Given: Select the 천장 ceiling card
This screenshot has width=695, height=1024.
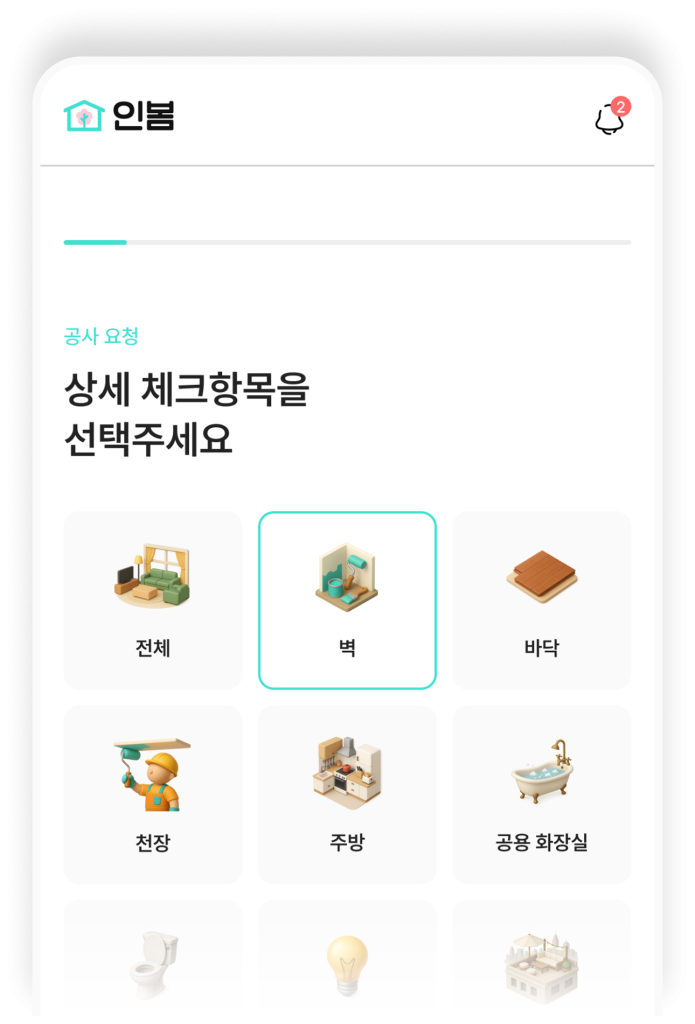Looking at the screenshot, I should tap(153, 794).
